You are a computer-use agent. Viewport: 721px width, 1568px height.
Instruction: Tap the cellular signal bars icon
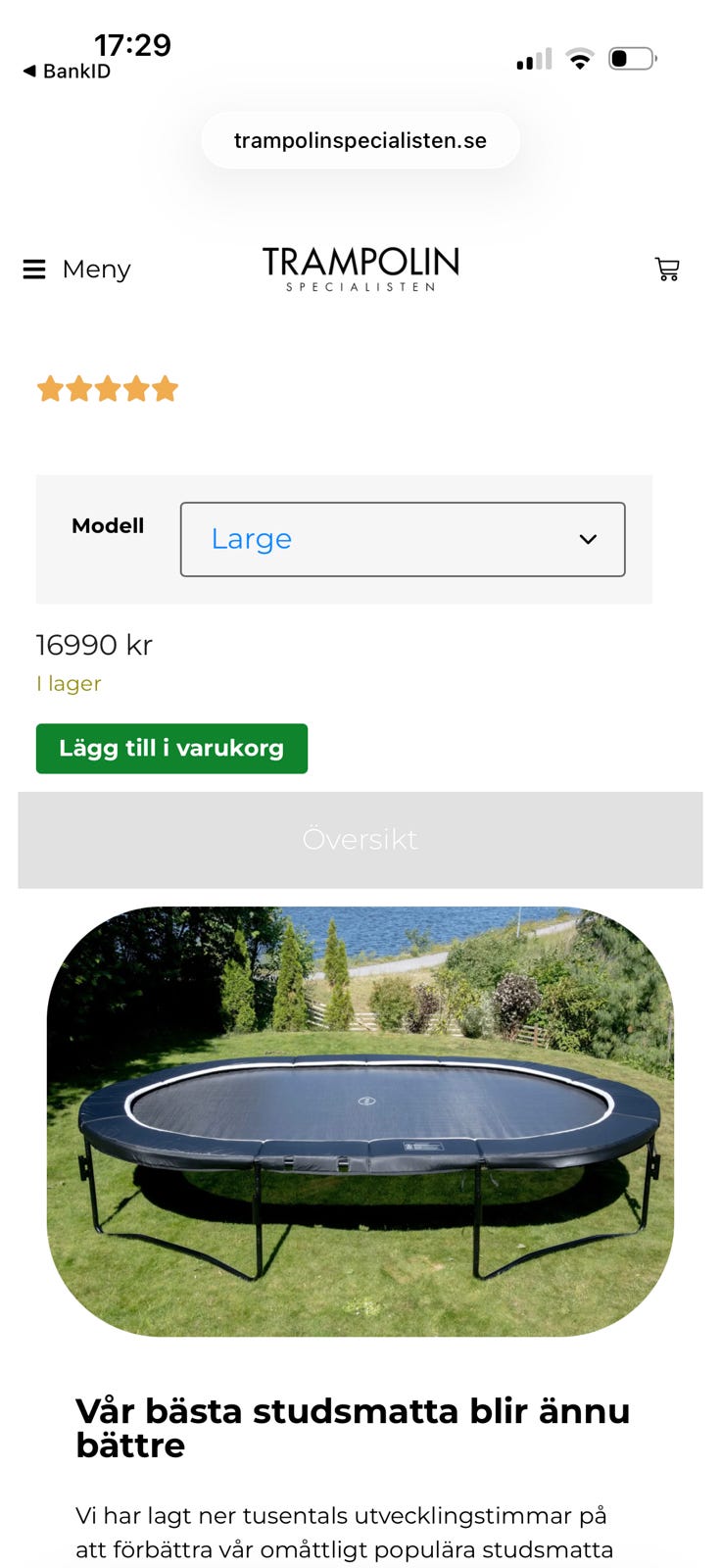coord(532,59)
